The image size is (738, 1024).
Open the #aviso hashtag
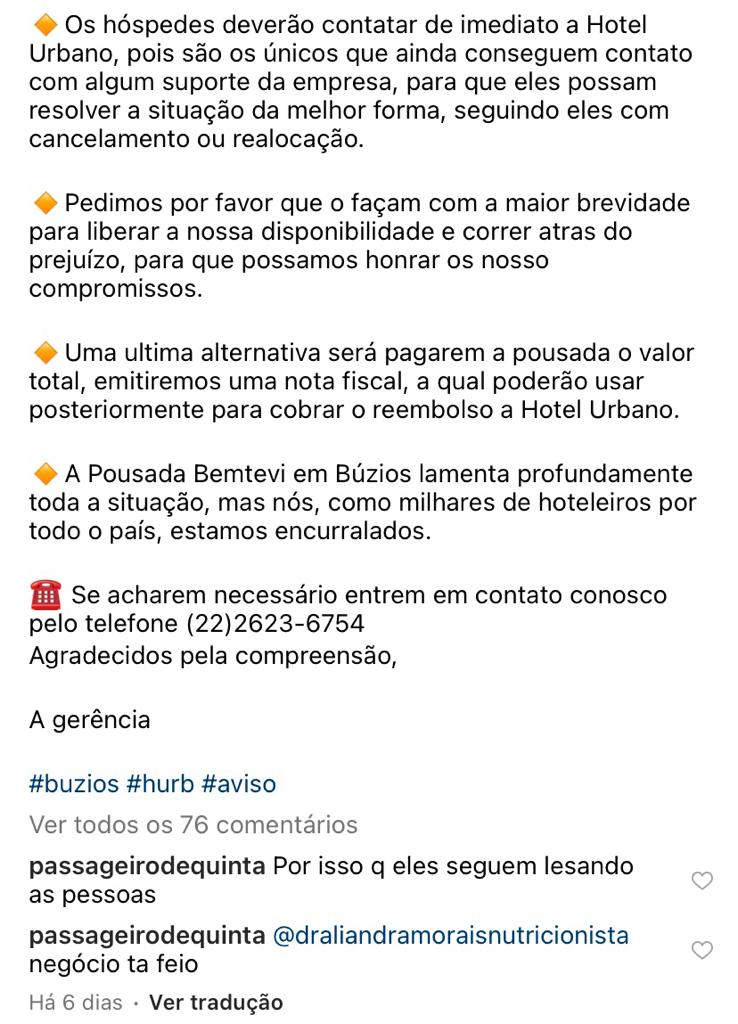pos(238,783)
